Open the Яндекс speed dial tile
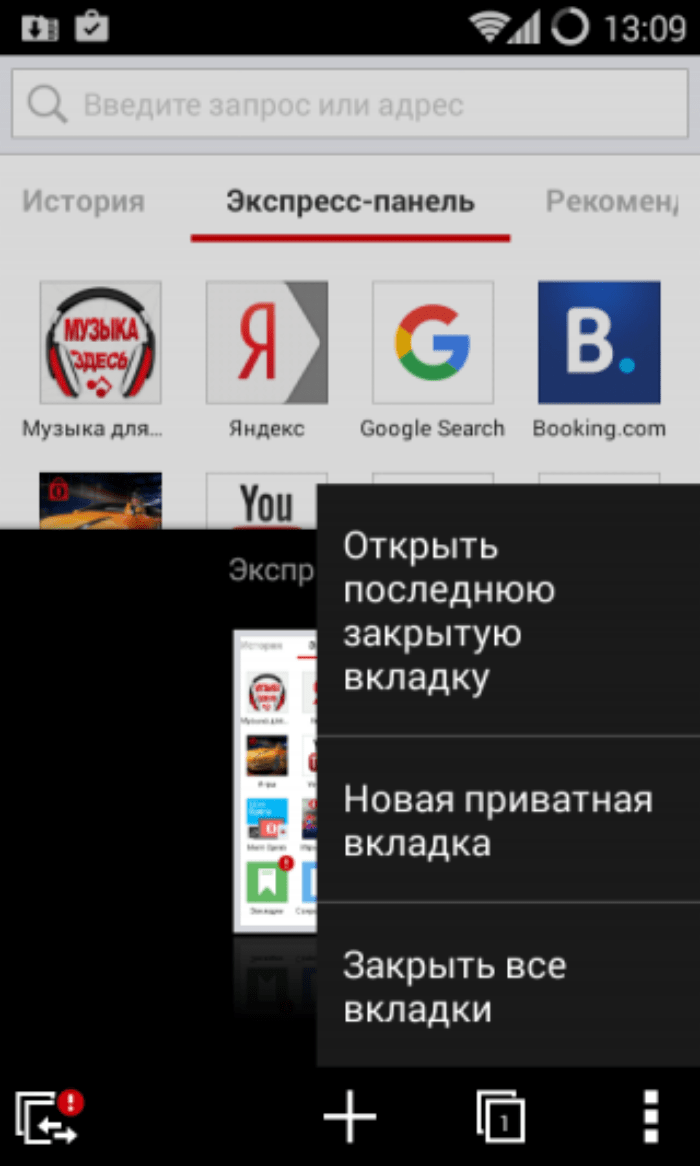The height and width of the screenshot is (1166, 700). 266,359
